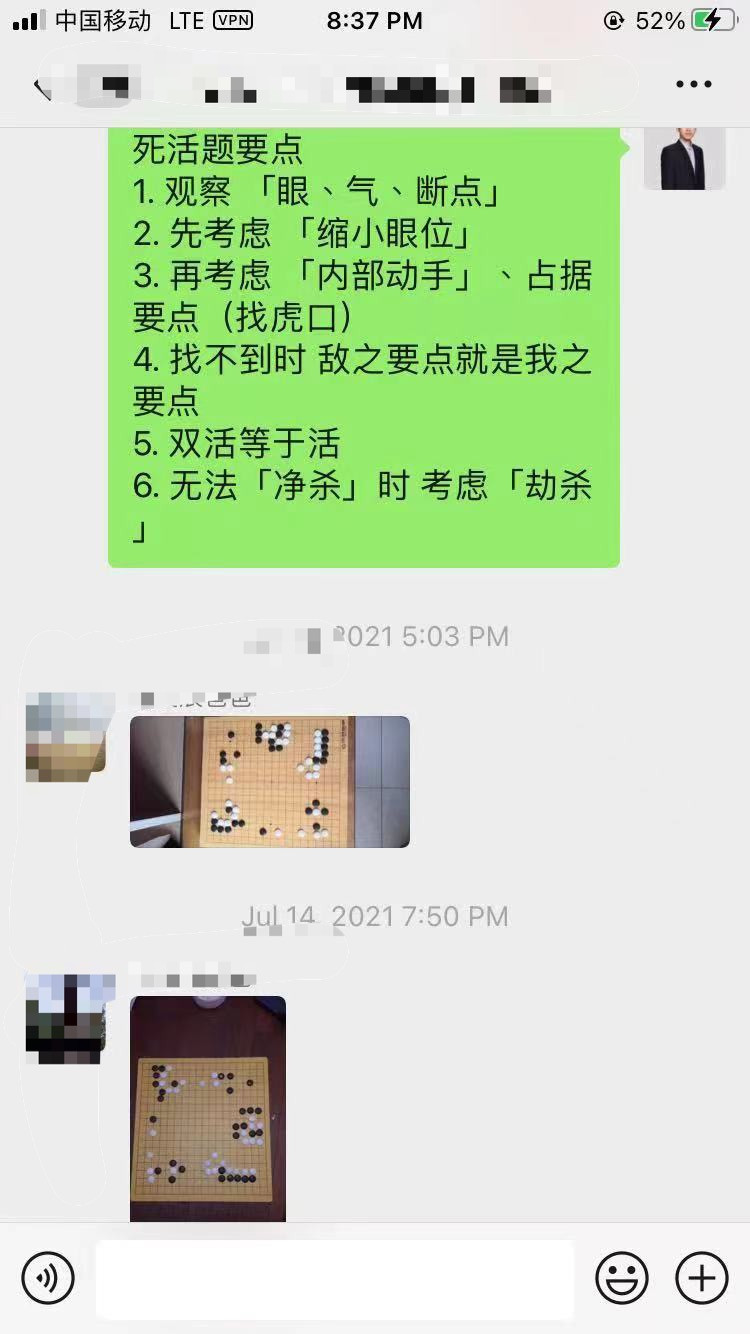View the Go board photo sent at 7:50 PM
Image resolution: width=750 pixels, height=1334 pixels.
208,1108
